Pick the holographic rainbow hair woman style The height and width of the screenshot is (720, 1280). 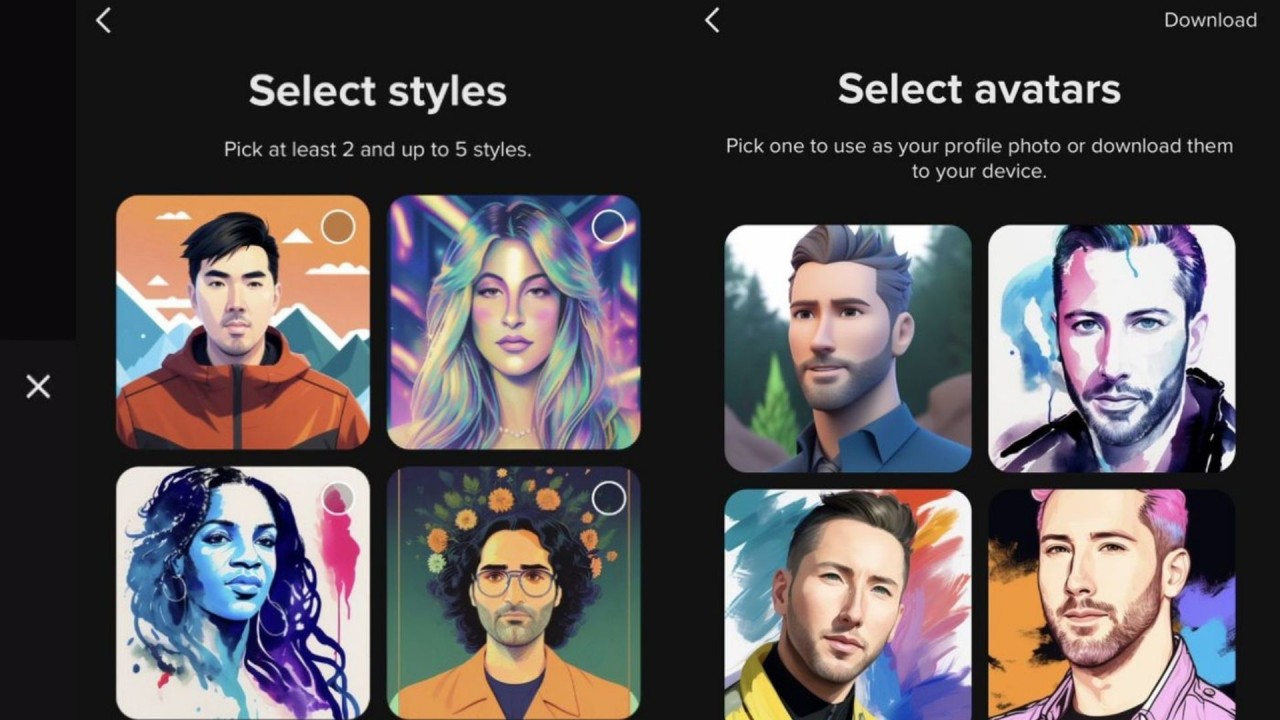click(x=514, y=322)
